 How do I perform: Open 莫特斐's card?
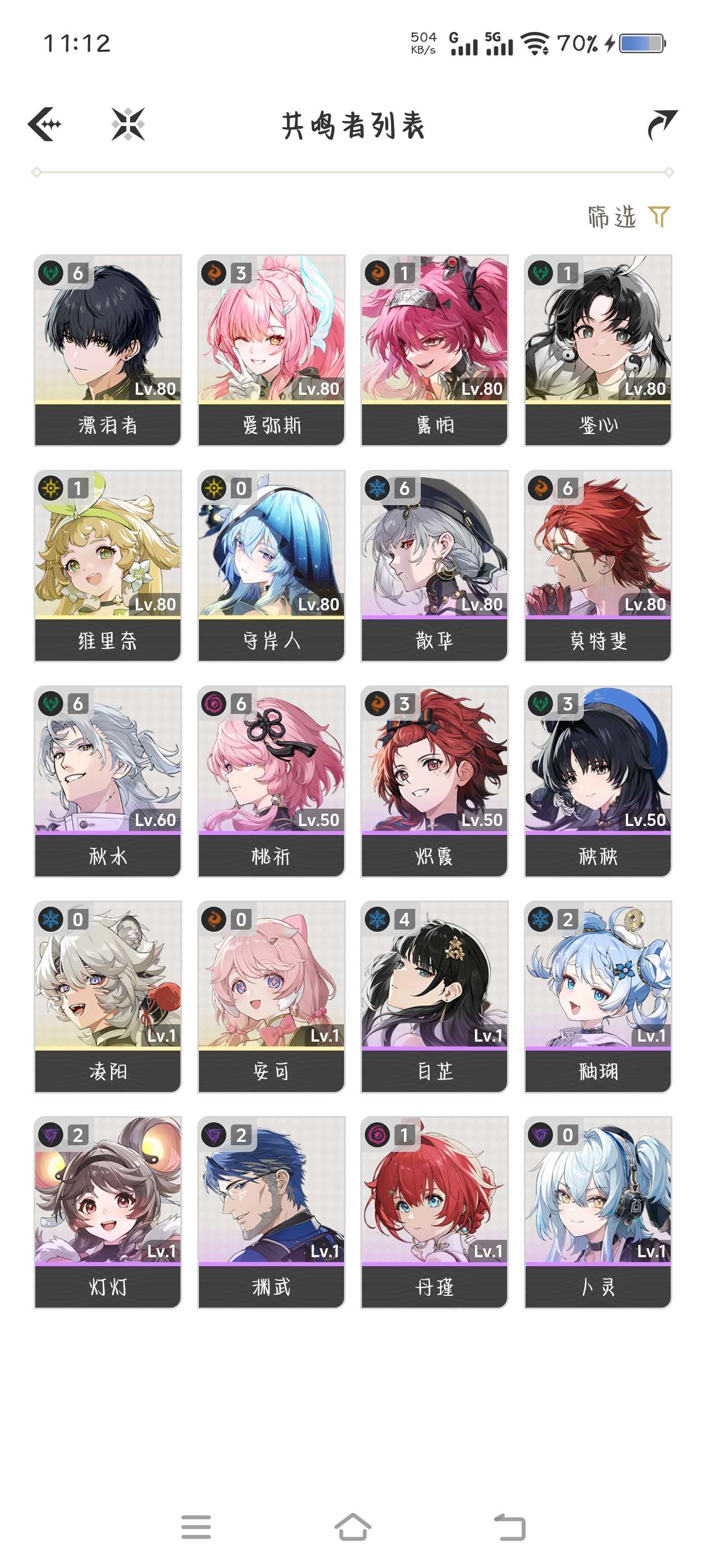[x=597, y=566]
